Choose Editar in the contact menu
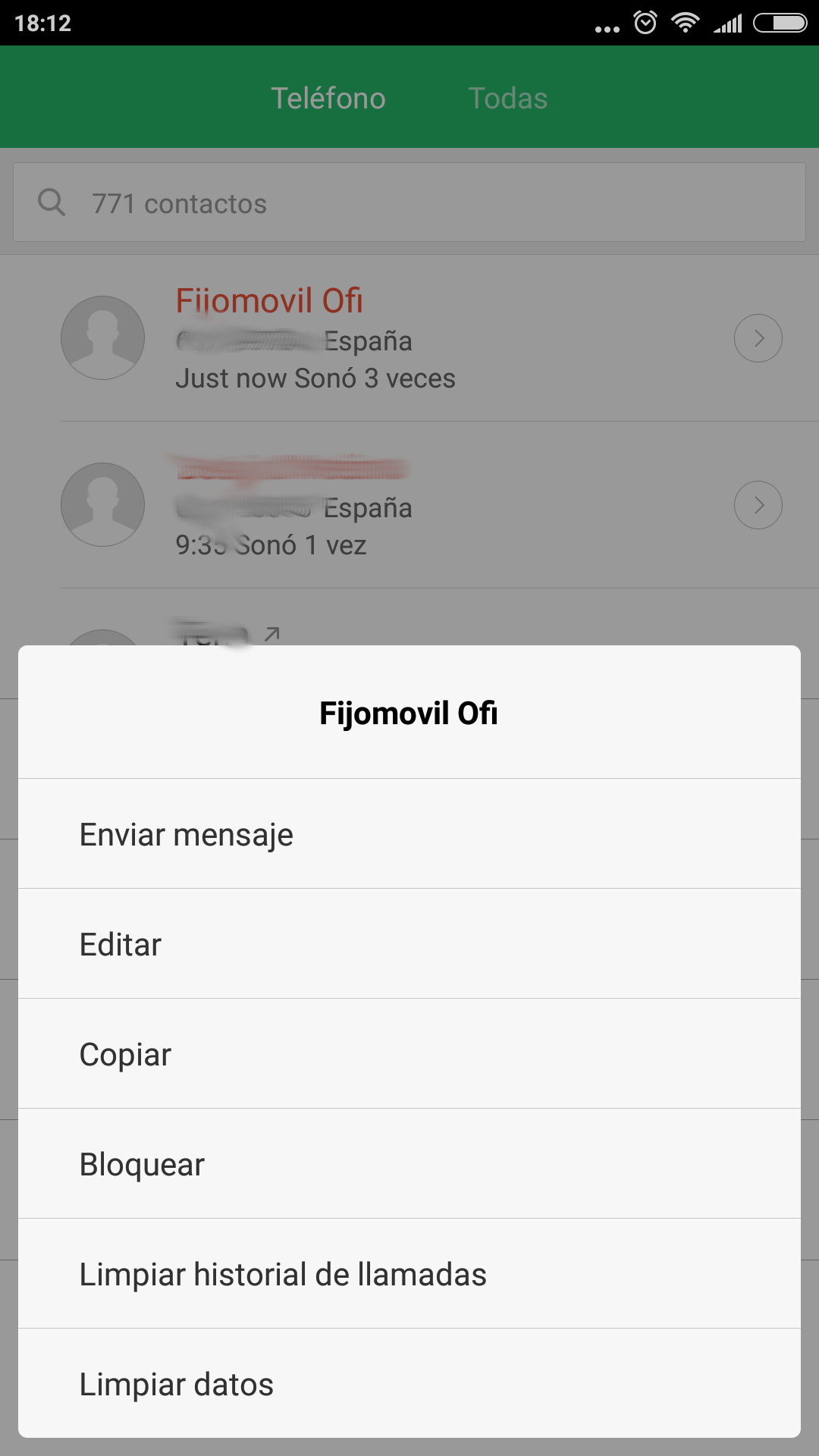This screenshot has height=1456, width=819. (409, 944)
